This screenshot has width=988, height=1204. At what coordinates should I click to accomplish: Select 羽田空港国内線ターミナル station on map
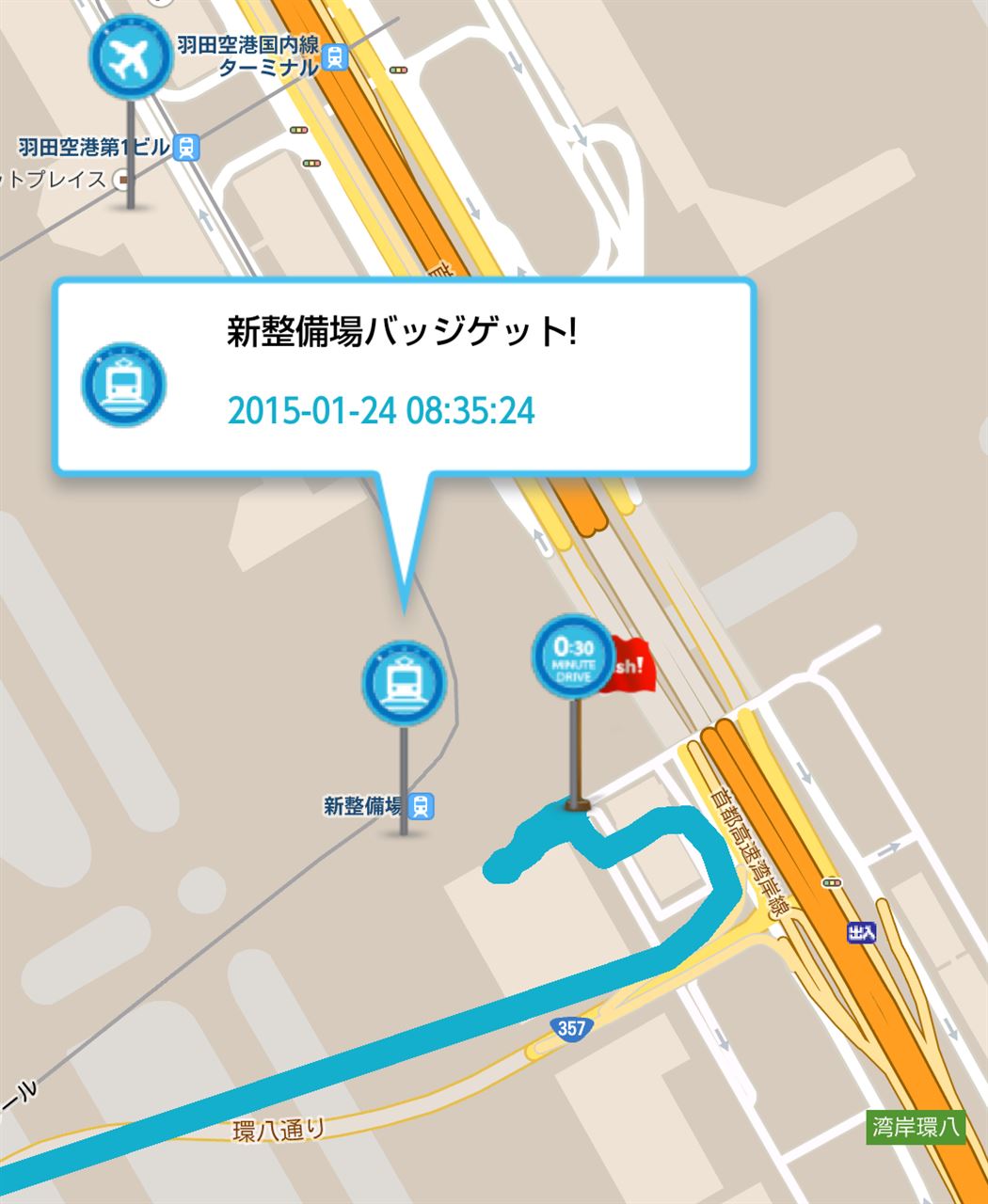[x=334, y=58]
